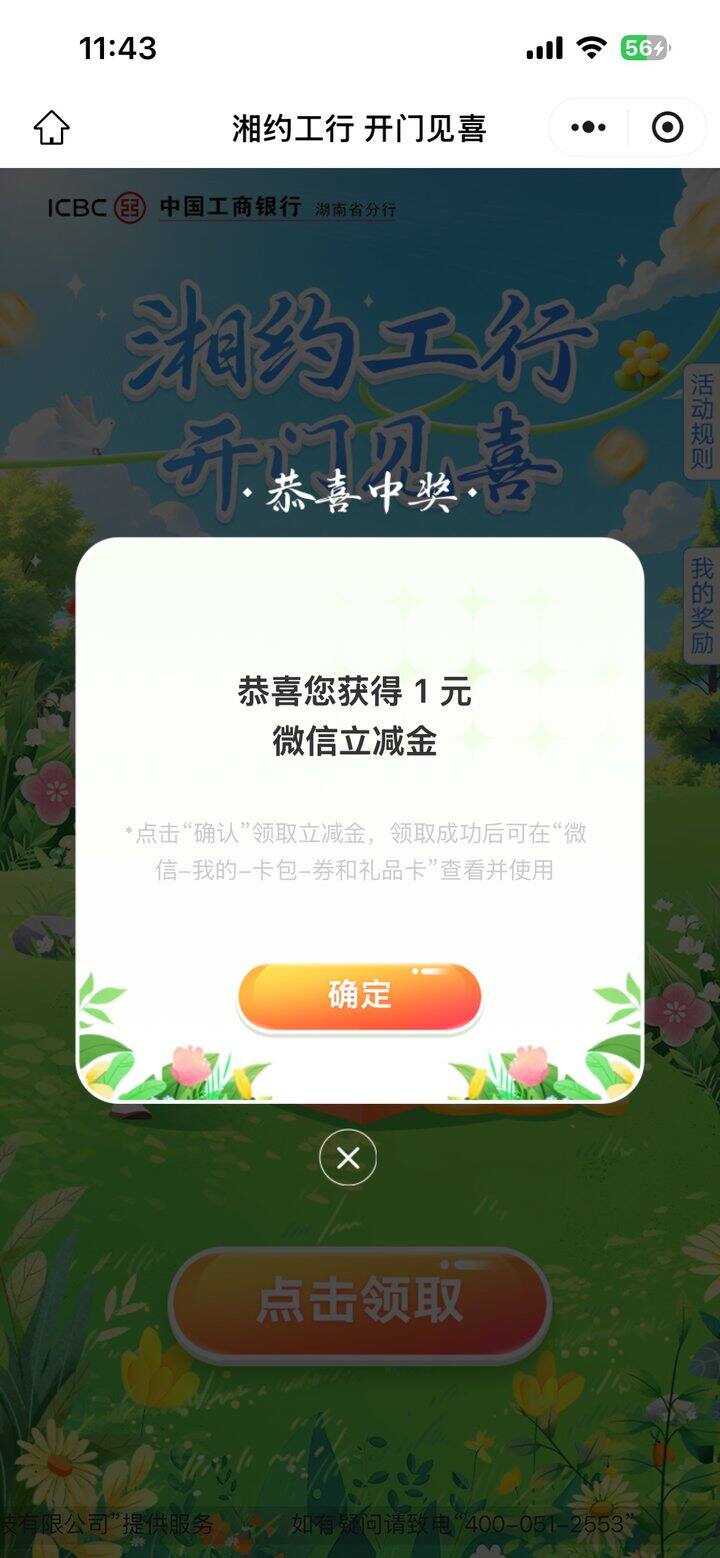Tap the 恭喜中奖 congratulations banner

pos(360,492)
